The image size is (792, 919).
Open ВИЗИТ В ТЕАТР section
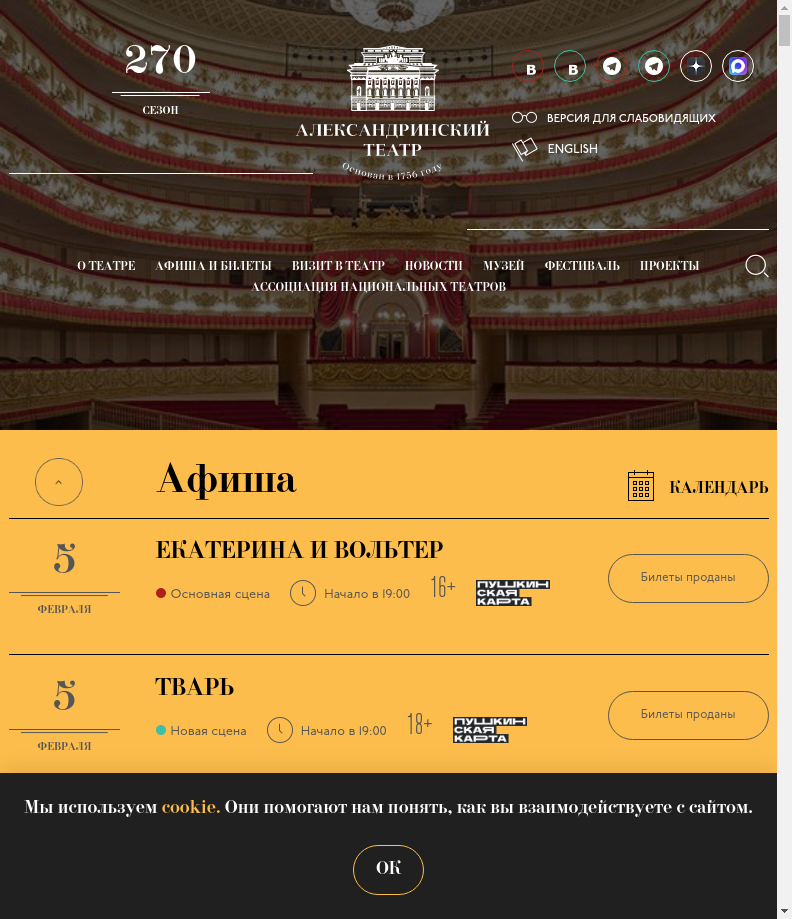pyautogui.click(x=338, y=266)
